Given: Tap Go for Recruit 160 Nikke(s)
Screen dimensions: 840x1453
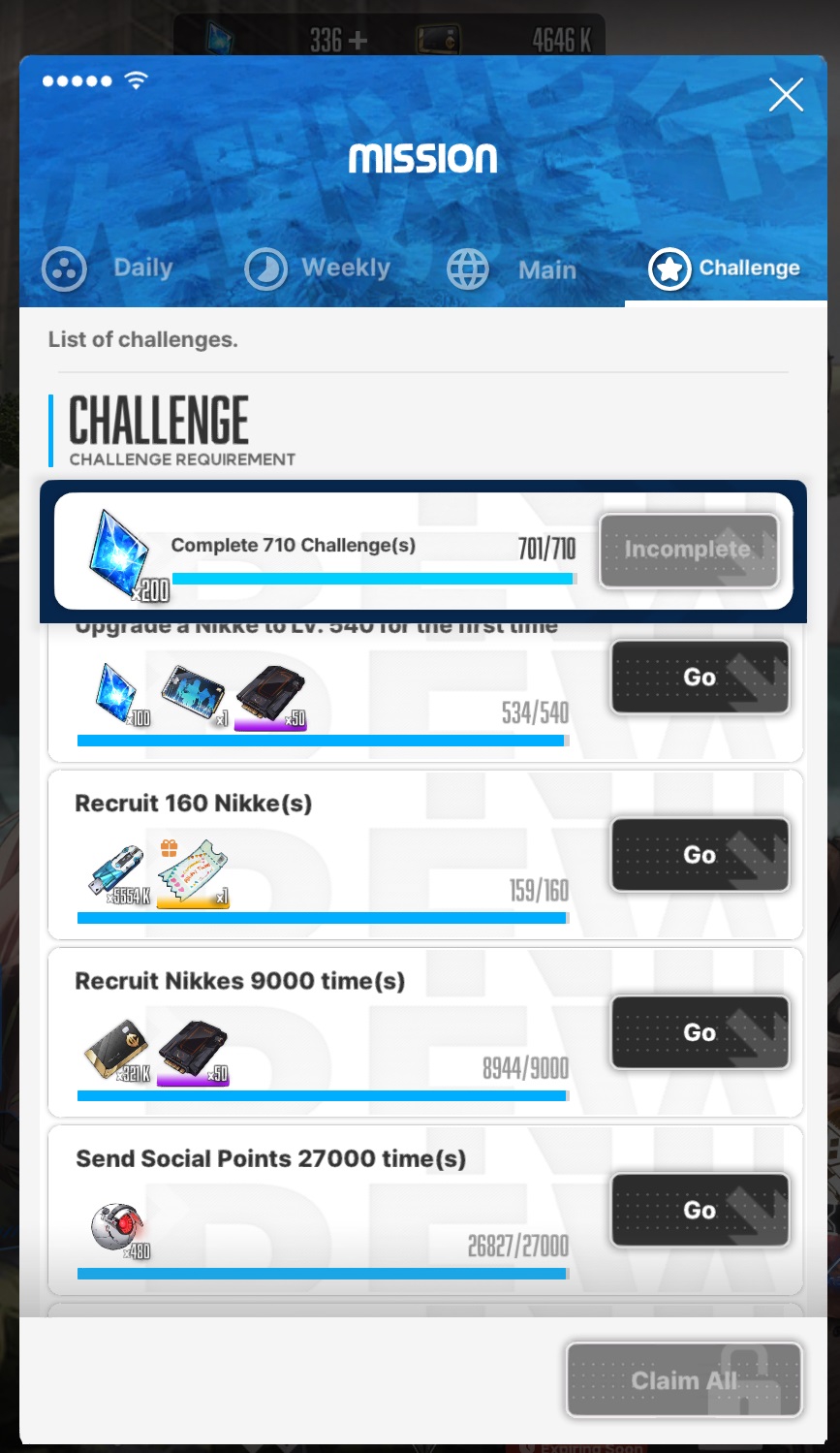Looking at the screenshot, I should point(700,855).
